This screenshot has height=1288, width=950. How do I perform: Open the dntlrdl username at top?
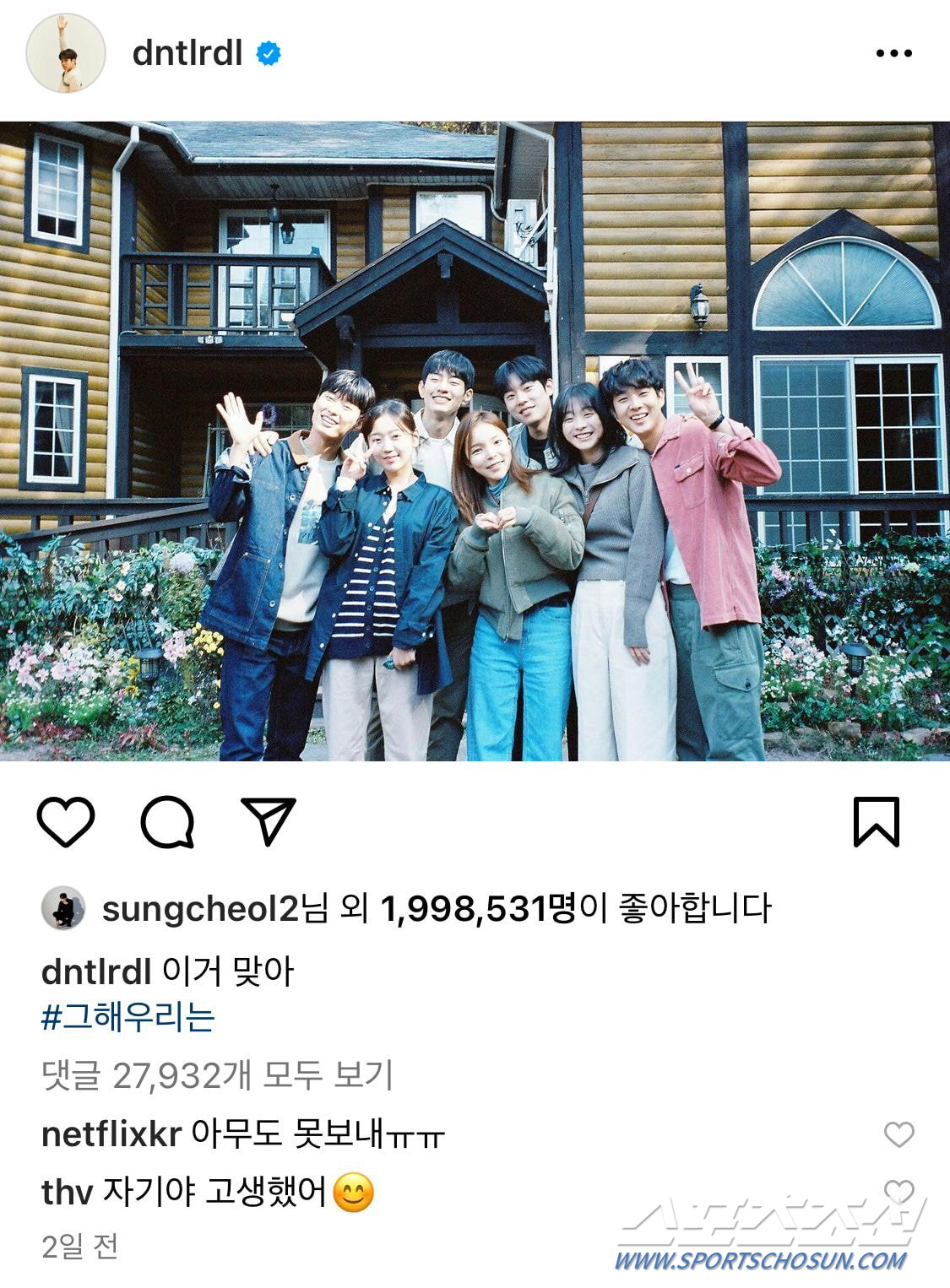pos(187,53)
